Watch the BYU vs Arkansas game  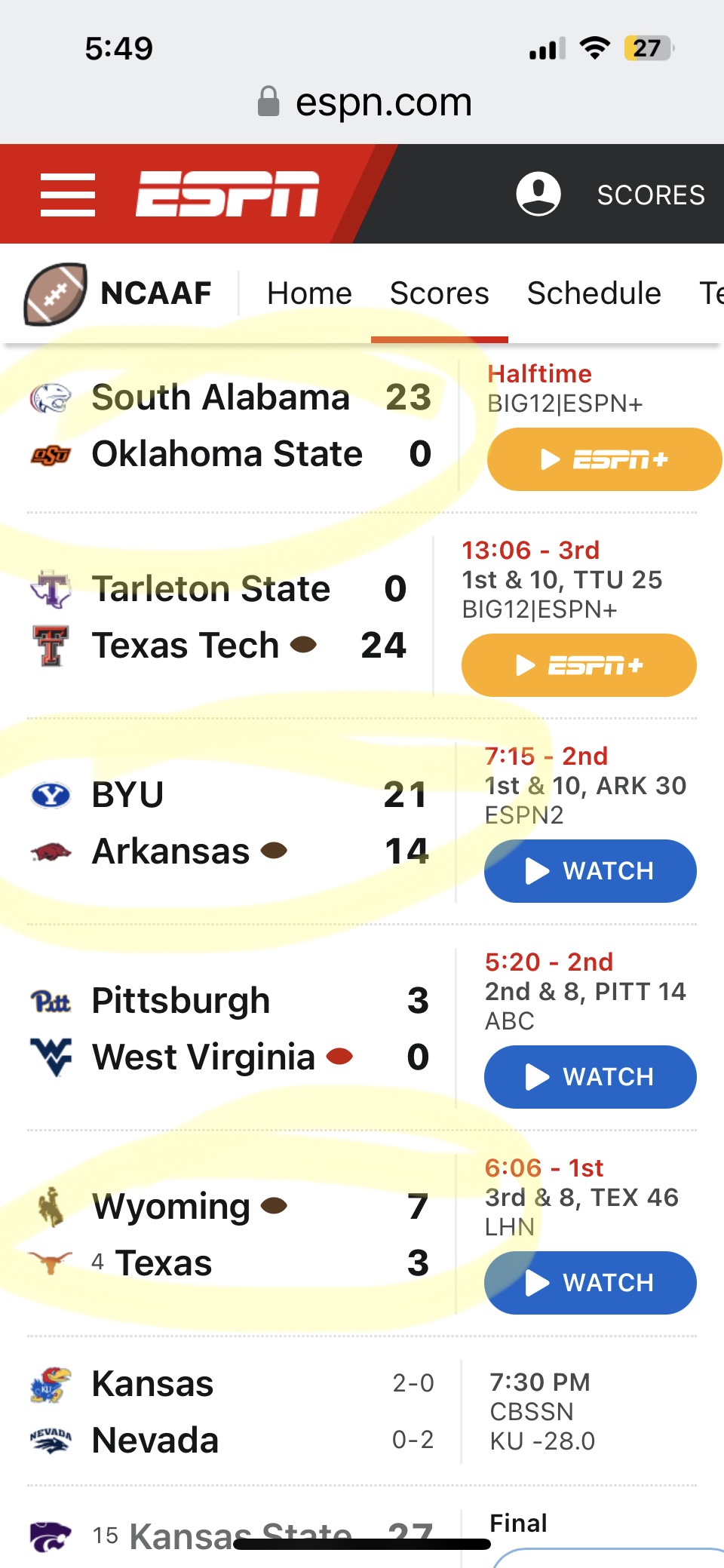pyautogui.click(x=591, y=871)
